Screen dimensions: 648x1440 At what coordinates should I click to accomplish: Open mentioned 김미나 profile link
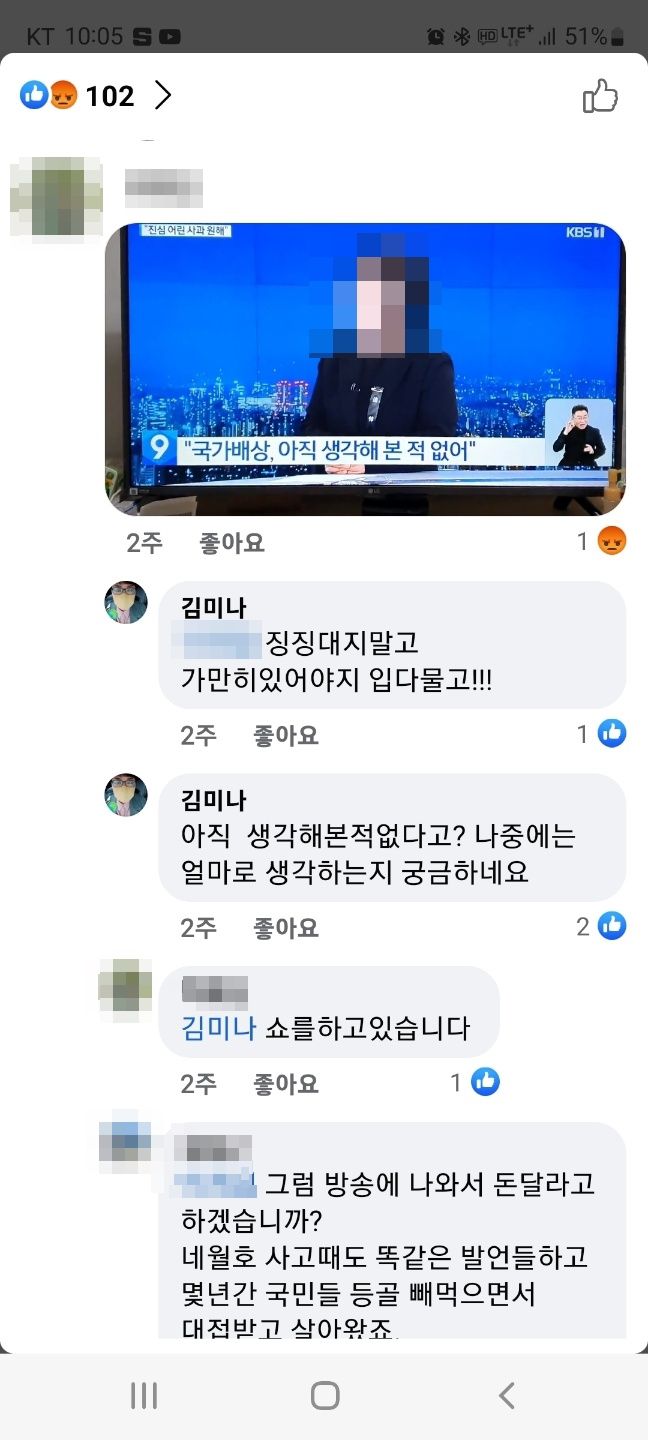point(219,1028)
